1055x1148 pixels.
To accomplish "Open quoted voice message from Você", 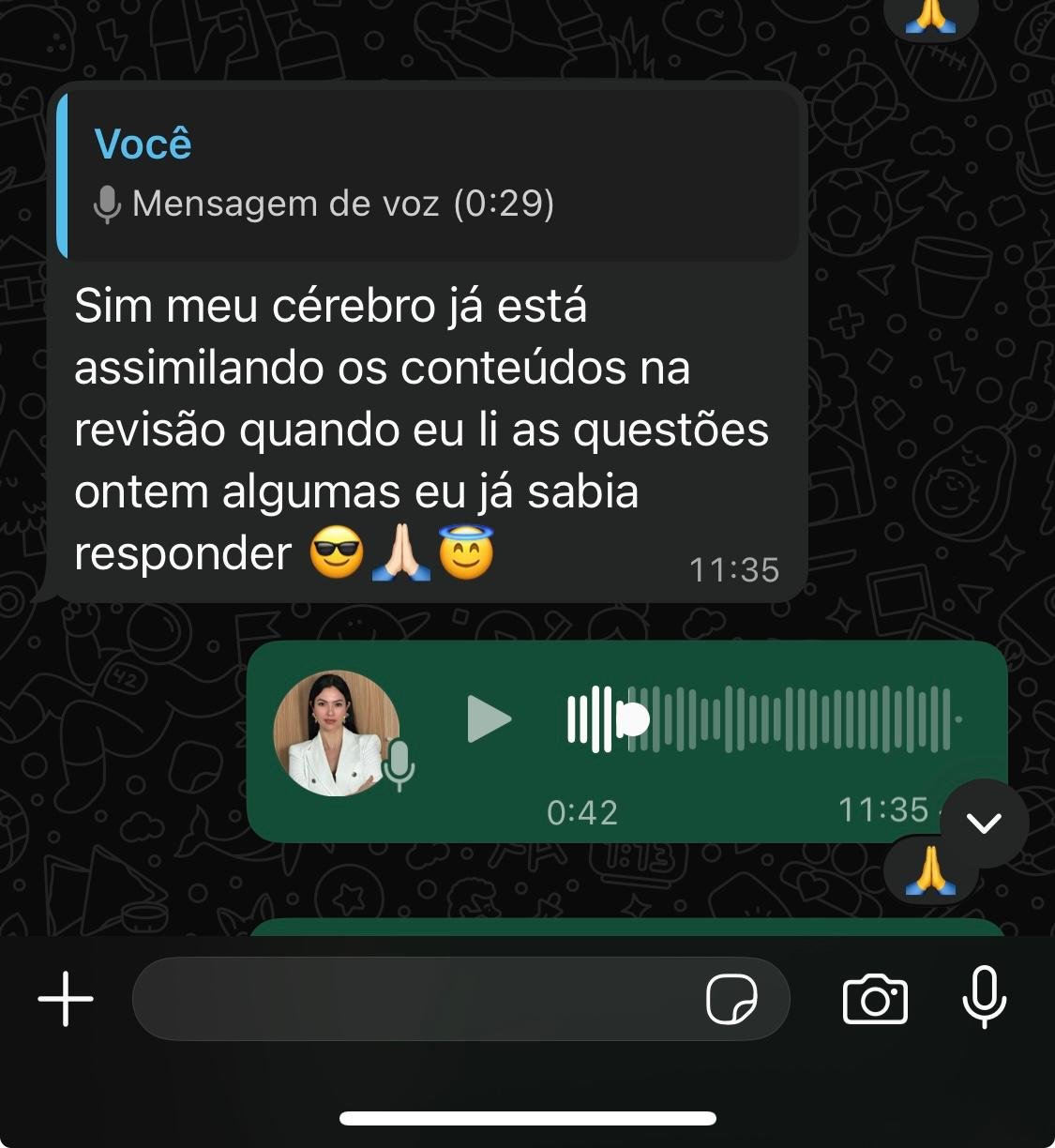I will (x=427, y=175).
